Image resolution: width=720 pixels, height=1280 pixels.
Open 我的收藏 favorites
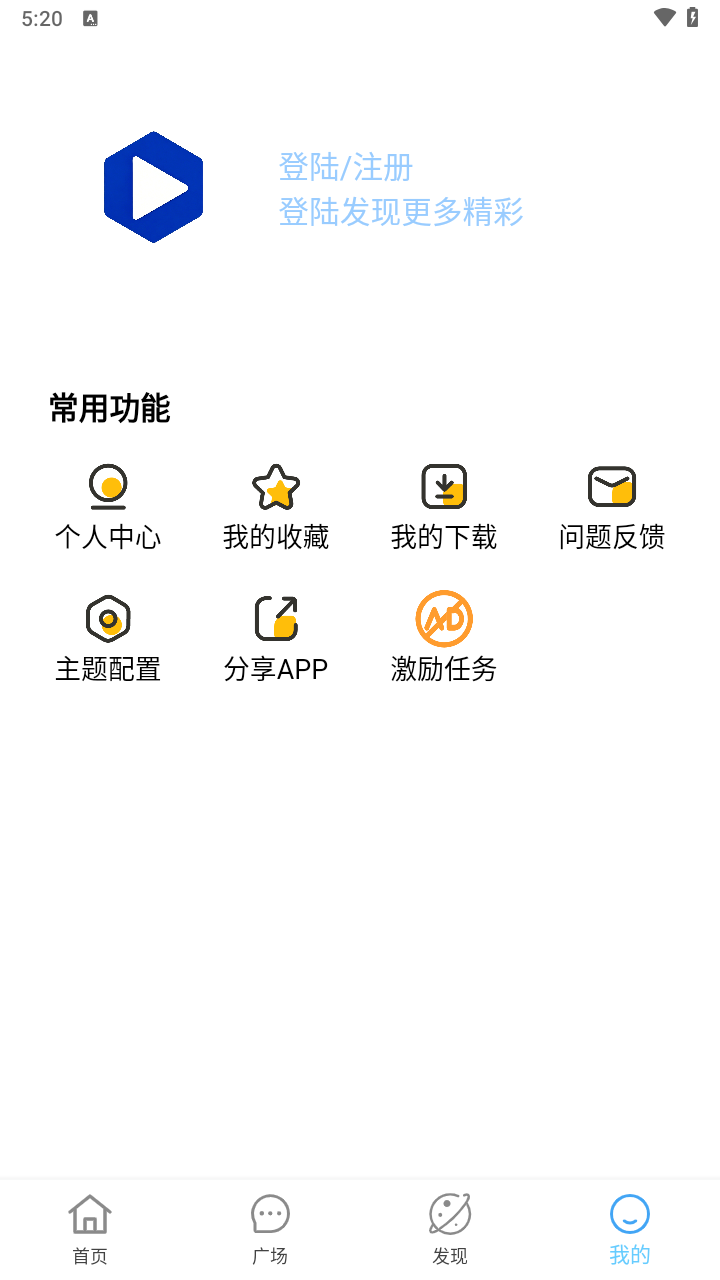pos(276,508)
